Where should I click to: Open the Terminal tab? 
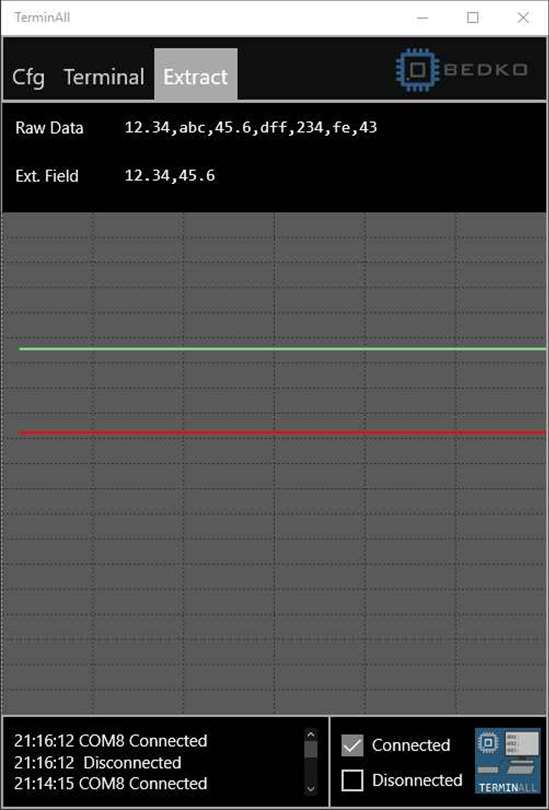[104, 77]
